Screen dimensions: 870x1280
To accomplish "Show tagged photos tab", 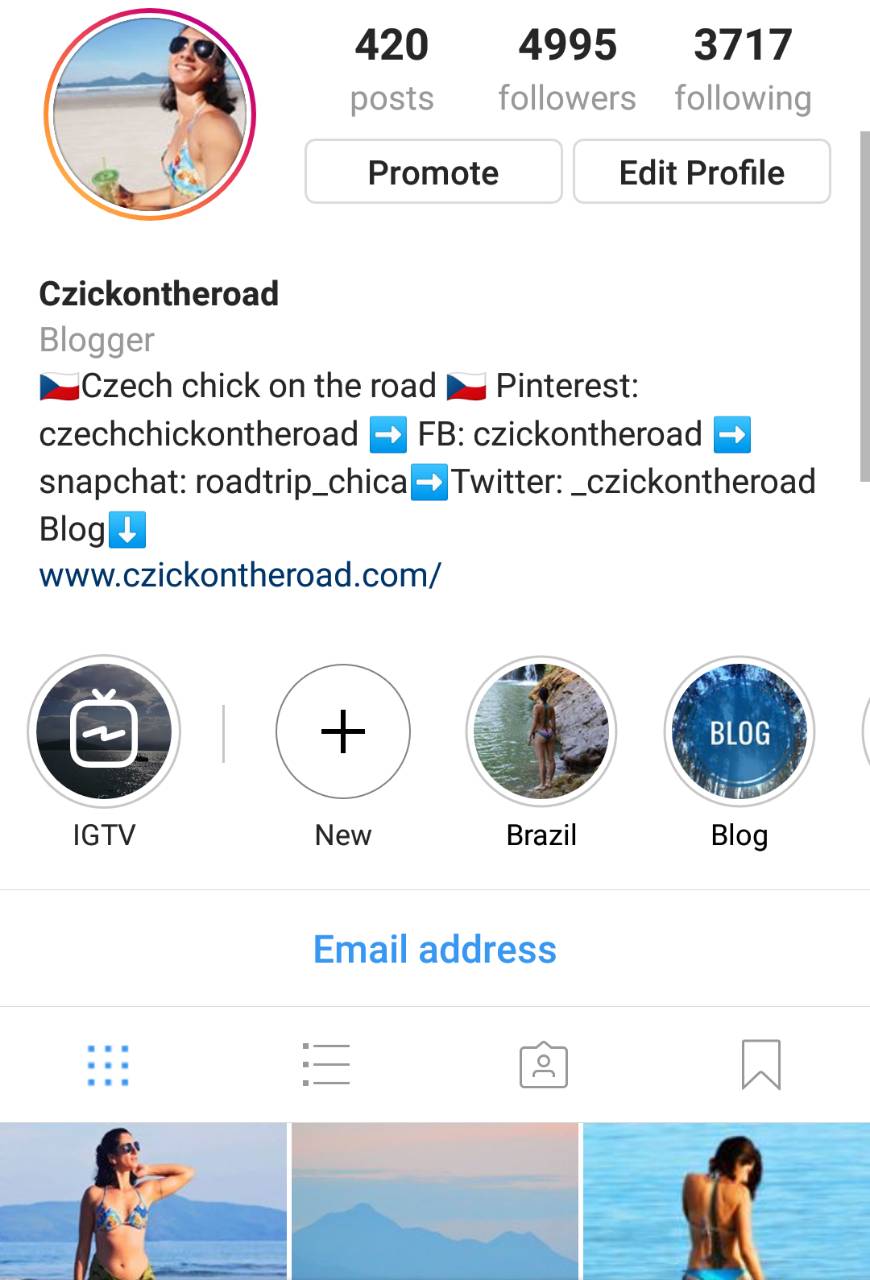I will tap(544, 1065).
